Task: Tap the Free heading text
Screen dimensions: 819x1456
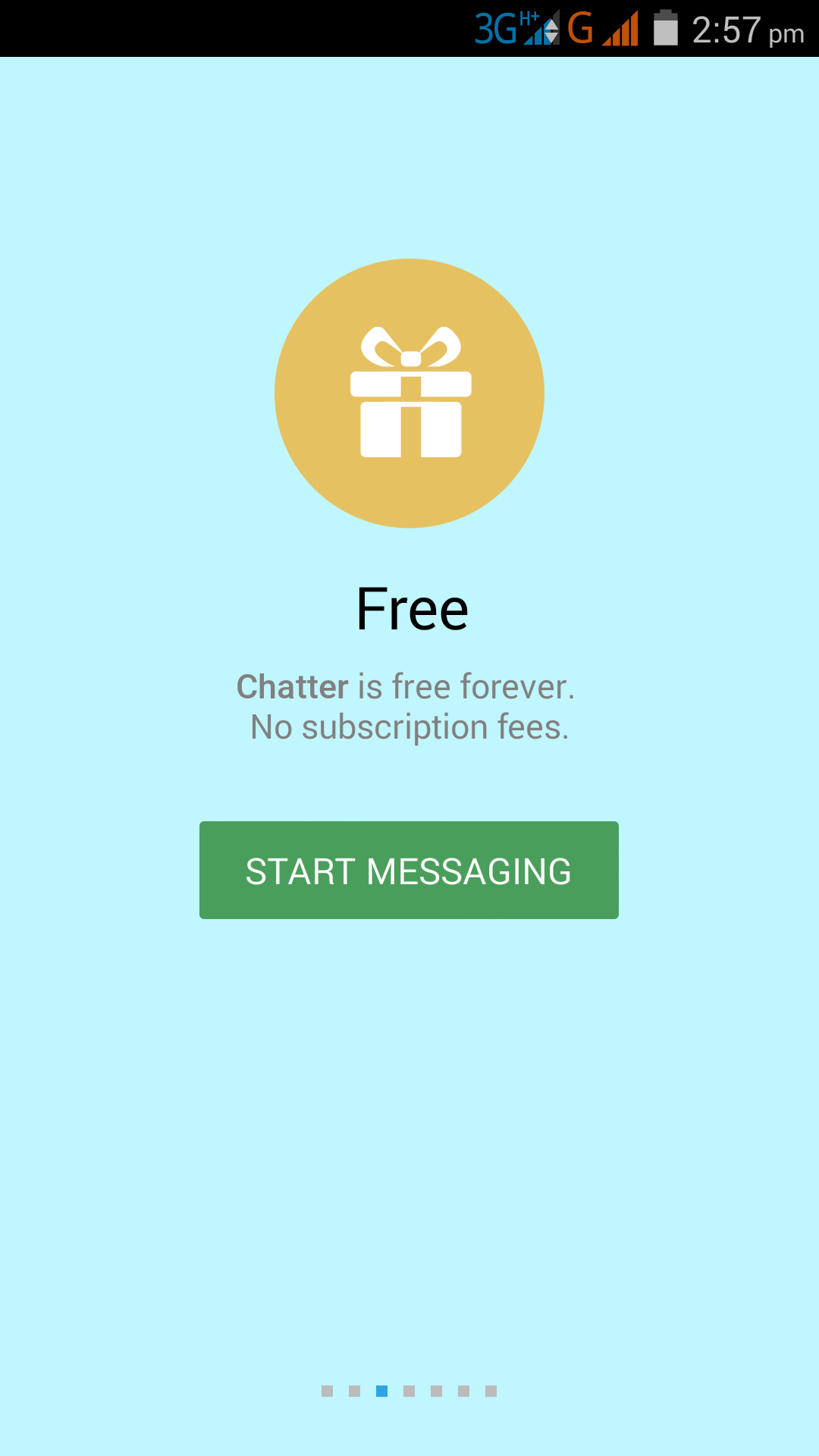Action: click(x=412, y=607)
